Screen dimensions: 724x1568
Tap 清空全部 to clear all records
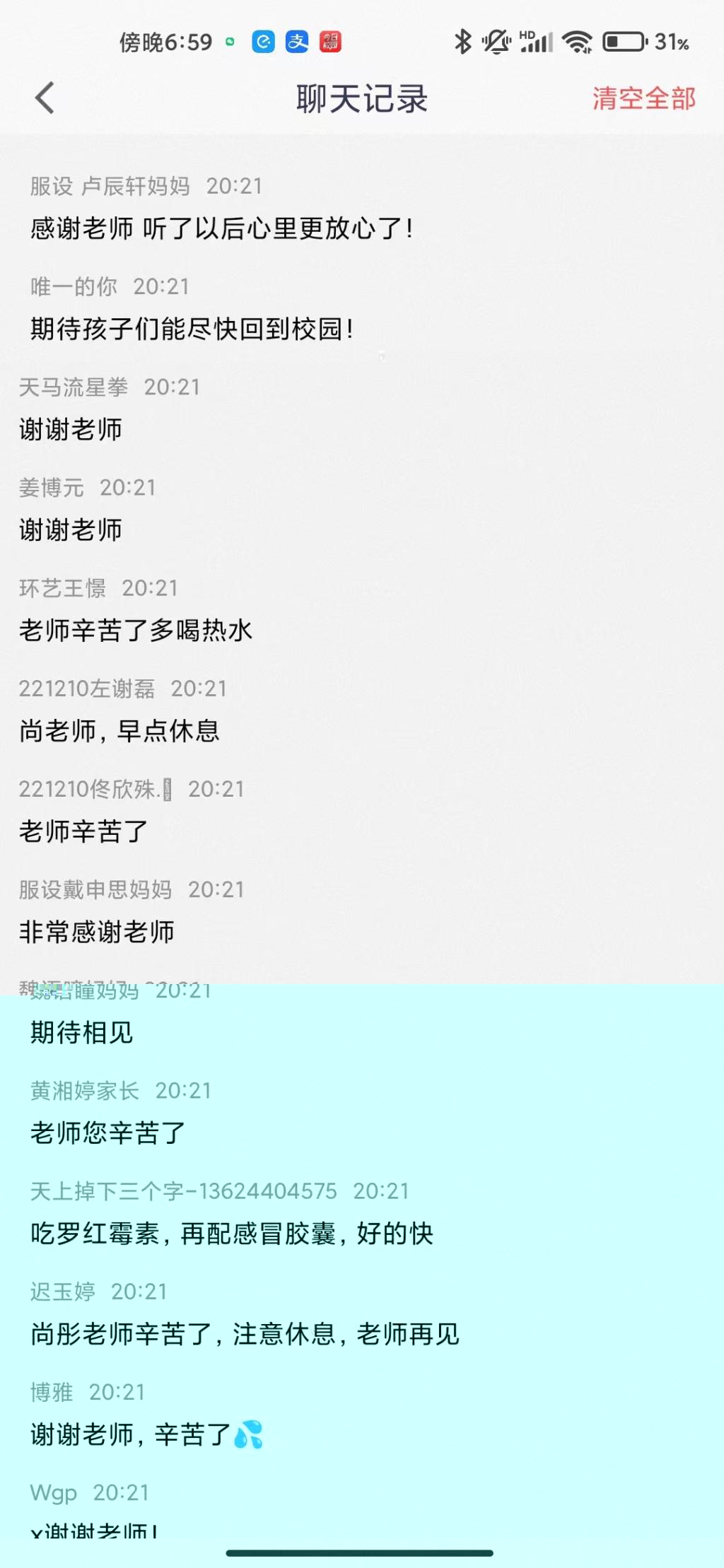643,98
